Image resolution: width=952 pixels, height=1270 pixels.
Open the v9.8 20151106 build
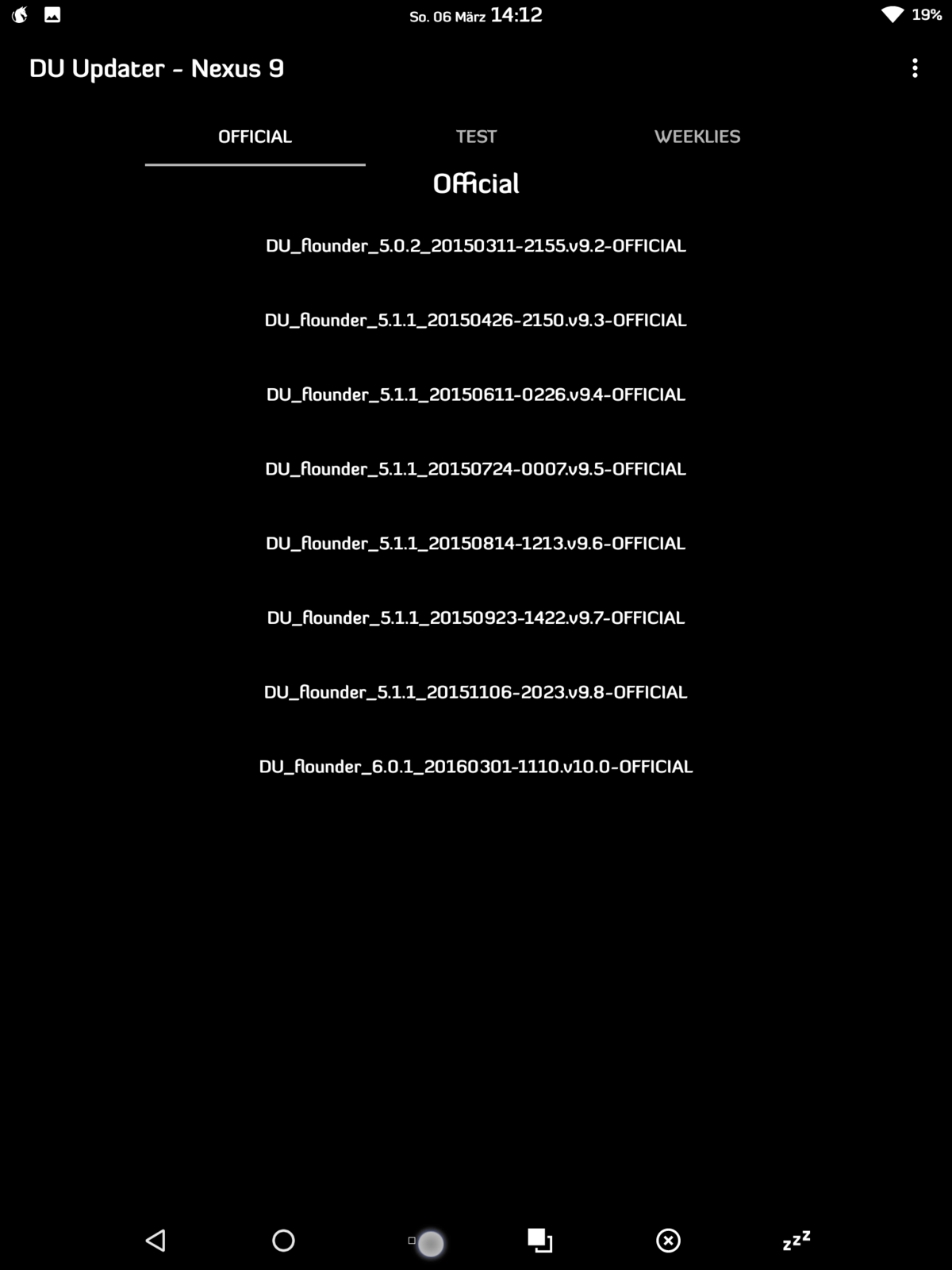tap(476, 692)
